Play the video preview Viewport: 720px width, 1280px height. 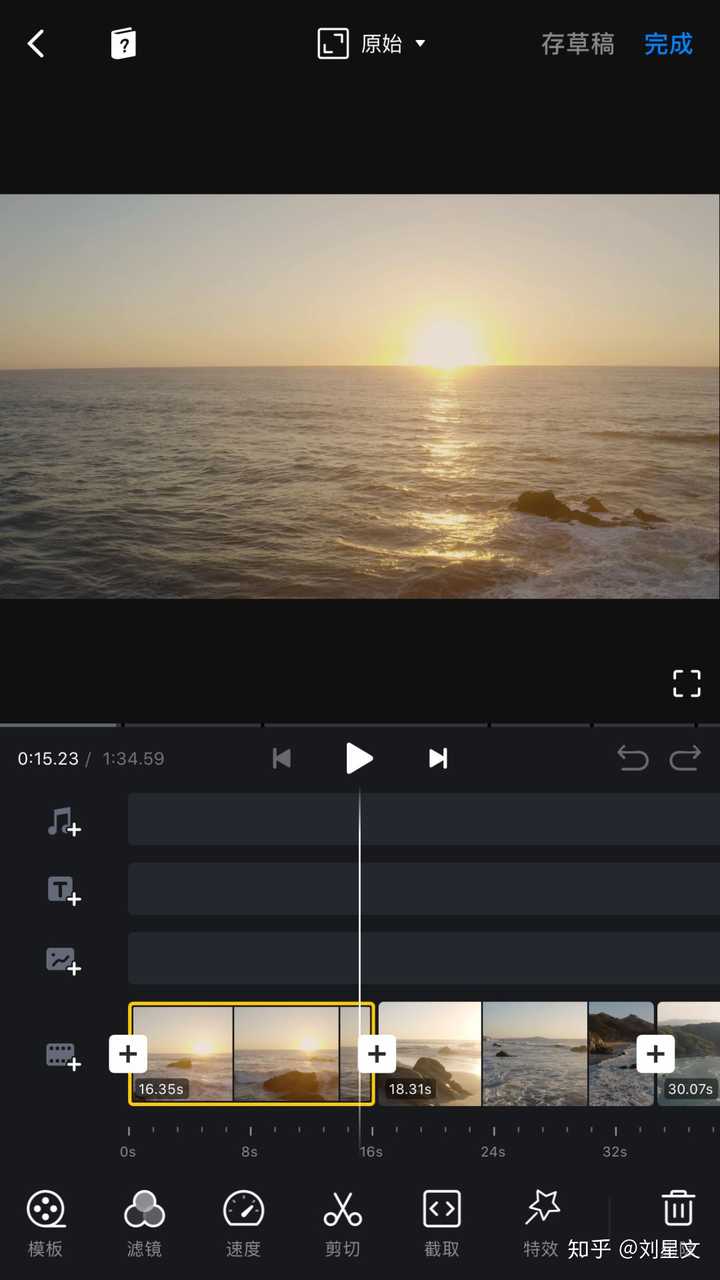[x=359, y=758]
